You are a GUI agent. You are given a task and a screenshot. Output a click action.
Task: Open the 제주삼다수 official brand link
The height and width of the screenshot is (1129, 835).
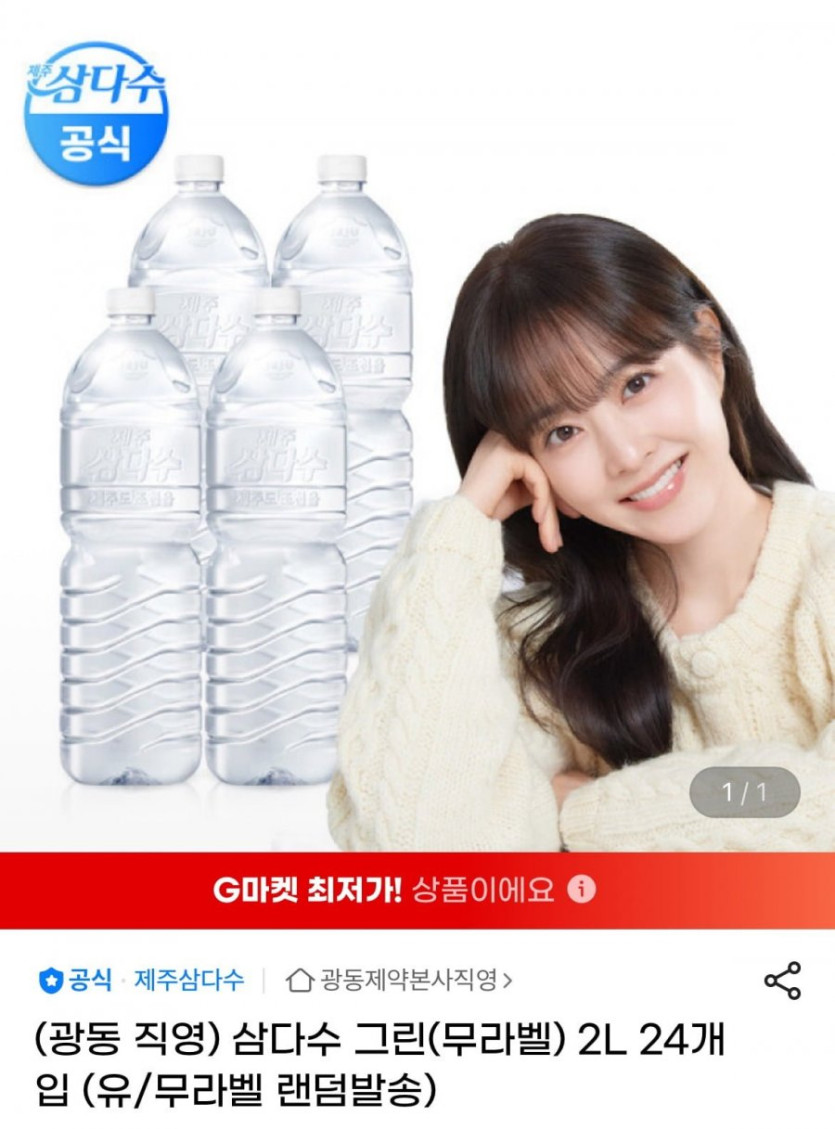[x=188, y=980]
